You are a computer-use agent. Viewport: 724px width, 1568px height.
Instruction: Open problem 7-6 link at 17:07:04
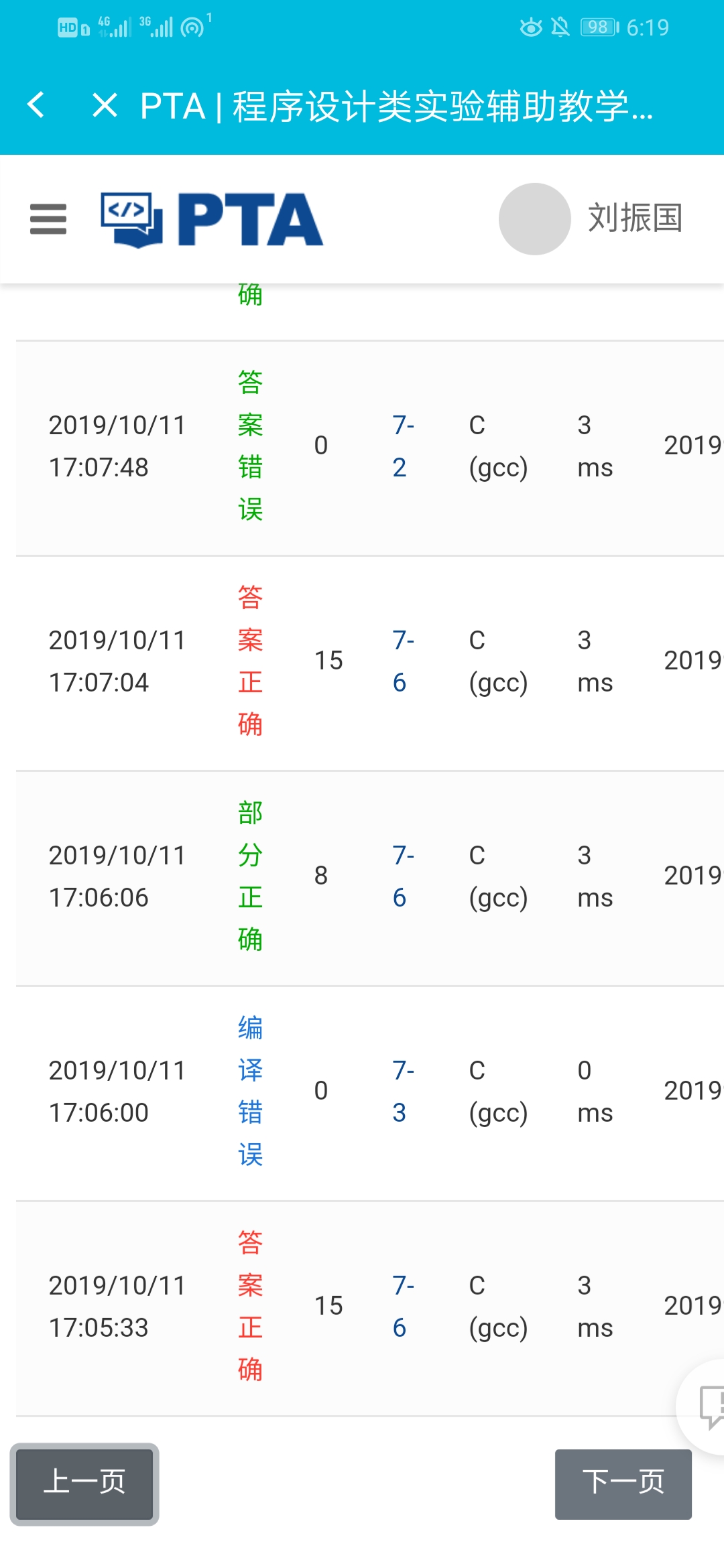pos(402,661)
